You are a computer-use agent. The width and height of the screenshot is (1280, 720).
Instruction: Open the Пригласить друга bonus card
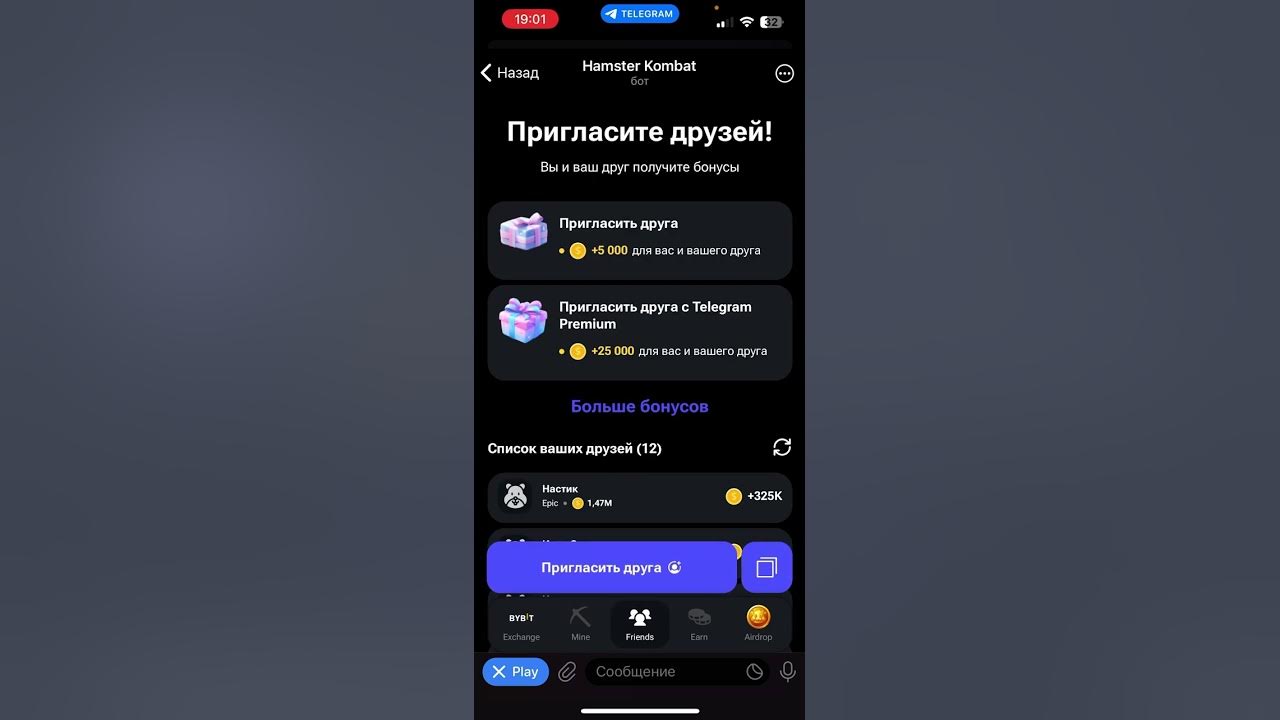coord(640,240)
